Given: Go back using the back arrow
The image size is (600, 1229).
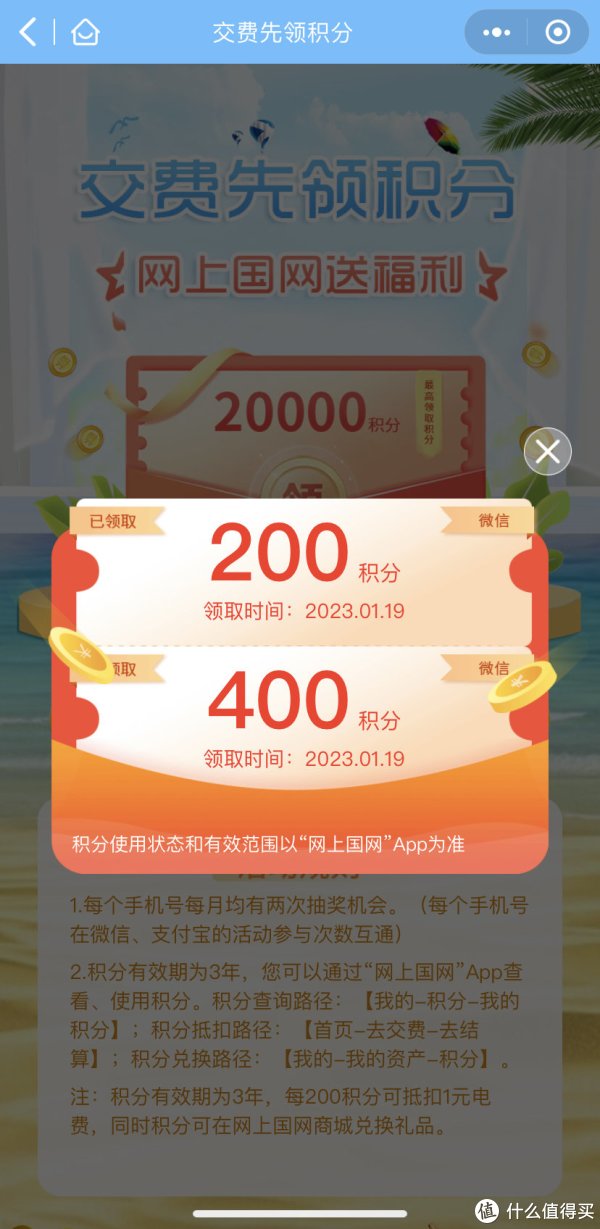Looking at the screenshot, I should [27, 32].
